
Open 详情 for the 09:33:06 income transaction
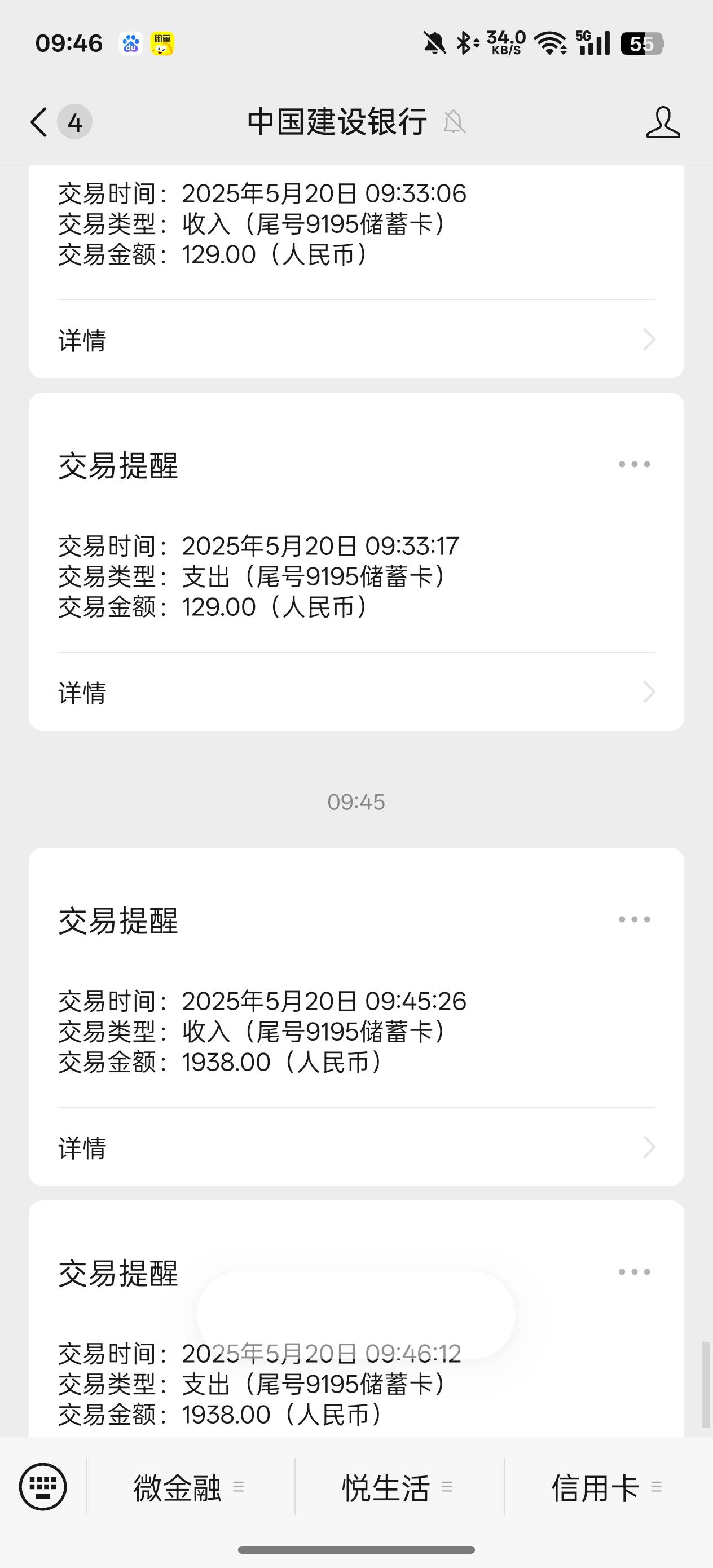pos(356,340)
